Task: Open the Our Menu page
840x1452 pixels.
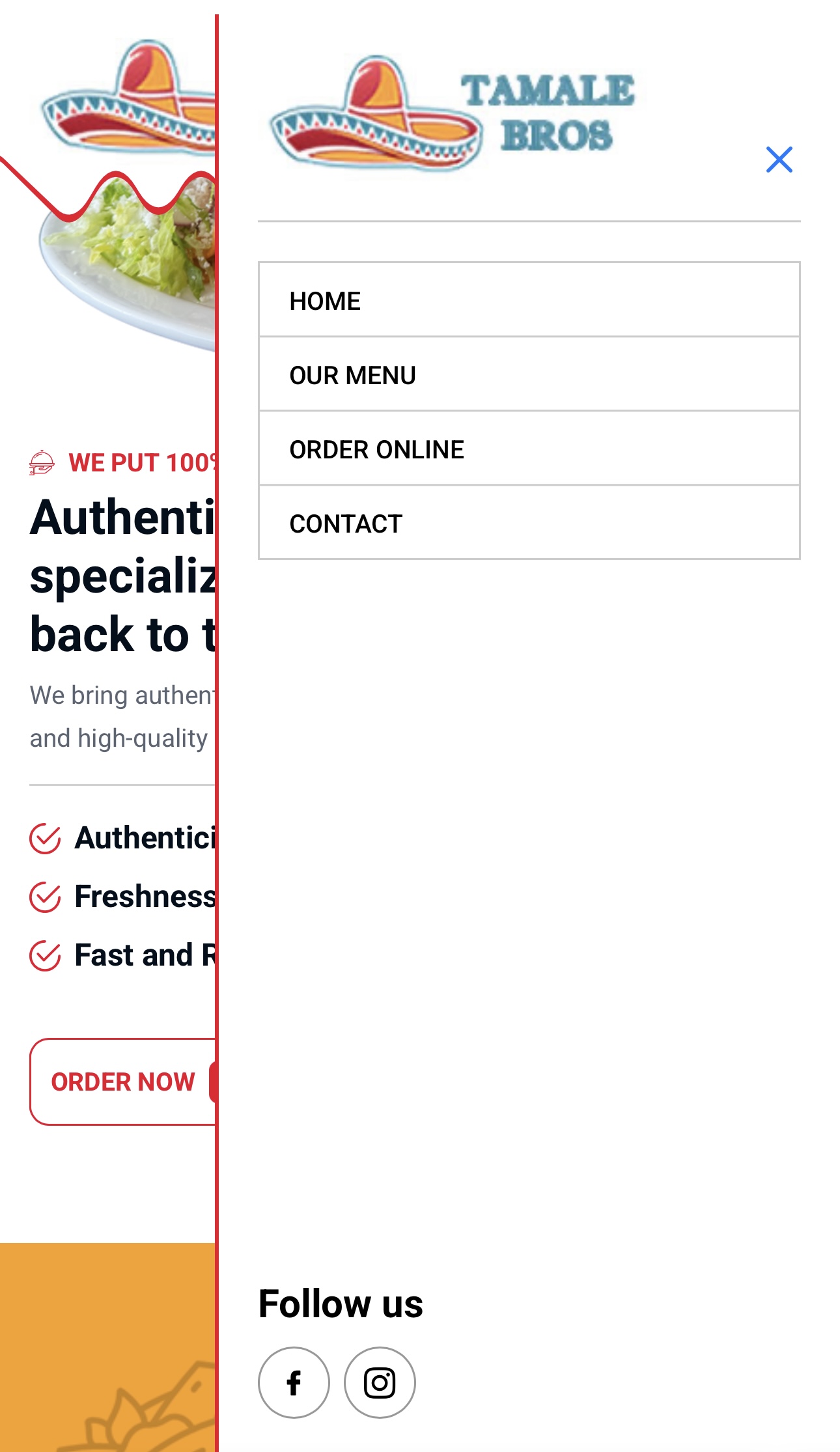Action: click(x=529, y=374)
